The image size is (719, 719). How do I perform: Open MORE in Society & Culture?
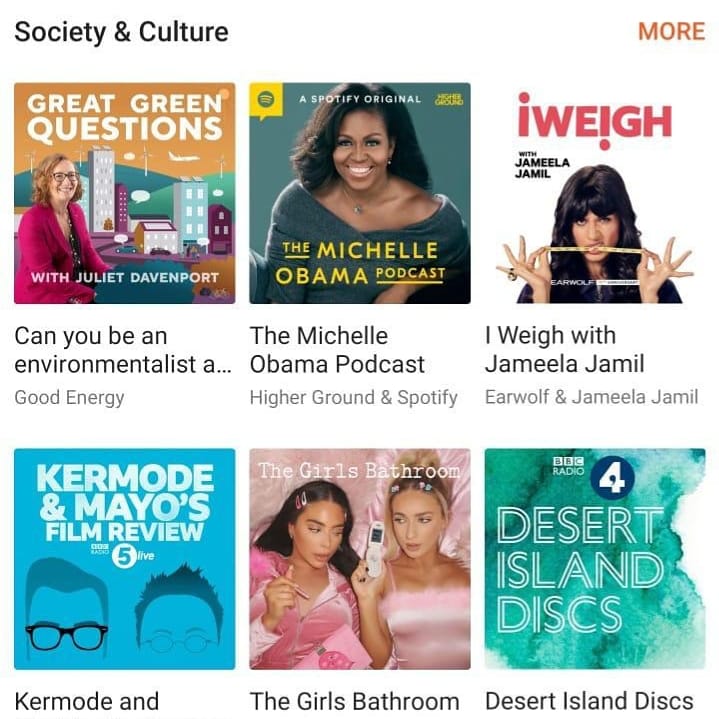671,31
